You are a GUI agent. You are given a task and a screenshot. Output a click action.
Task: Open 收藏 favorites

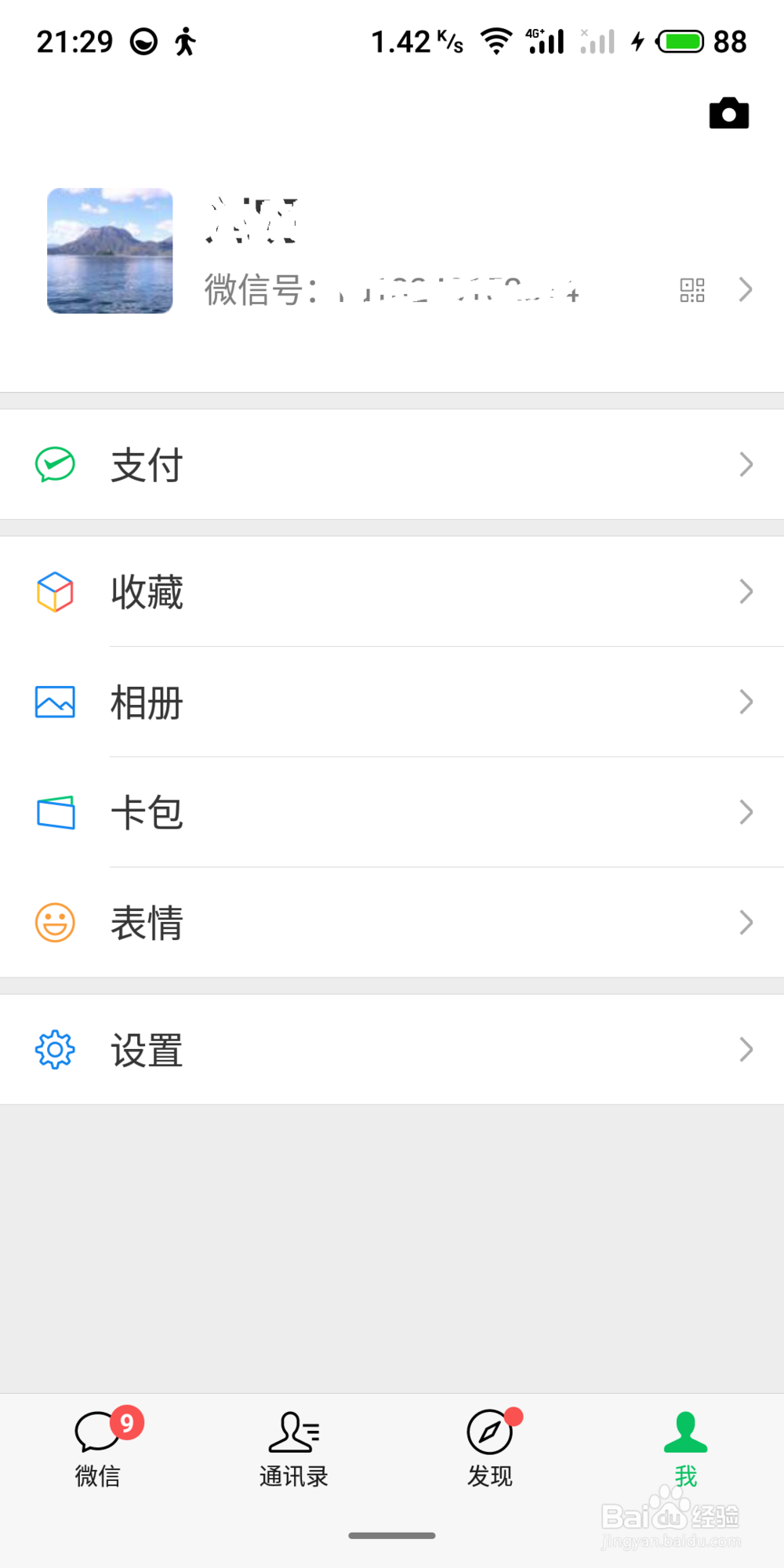[392, 592]
